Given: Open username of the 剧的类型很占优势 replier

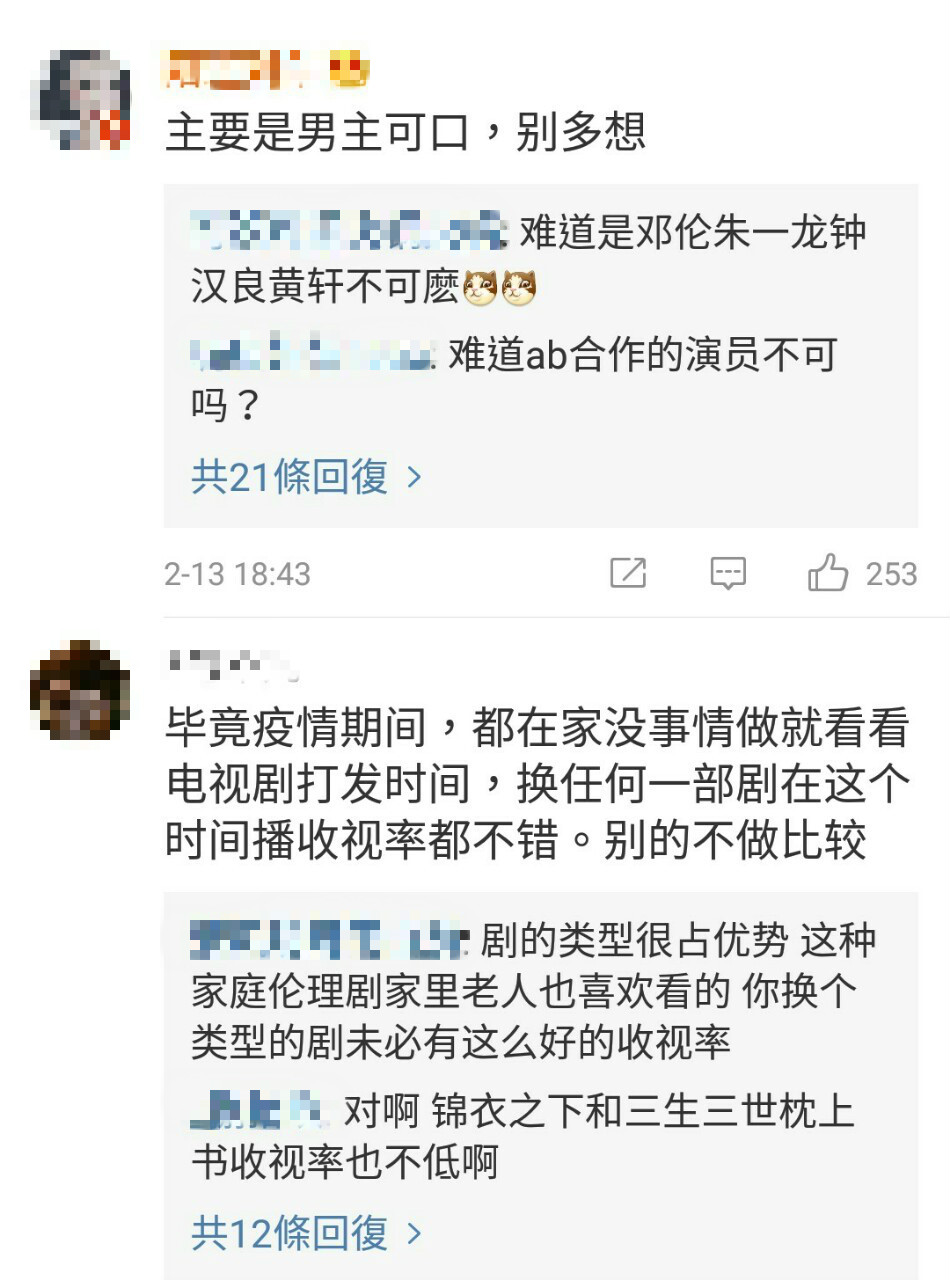Looking at the screenshot, I should (330, 942).
